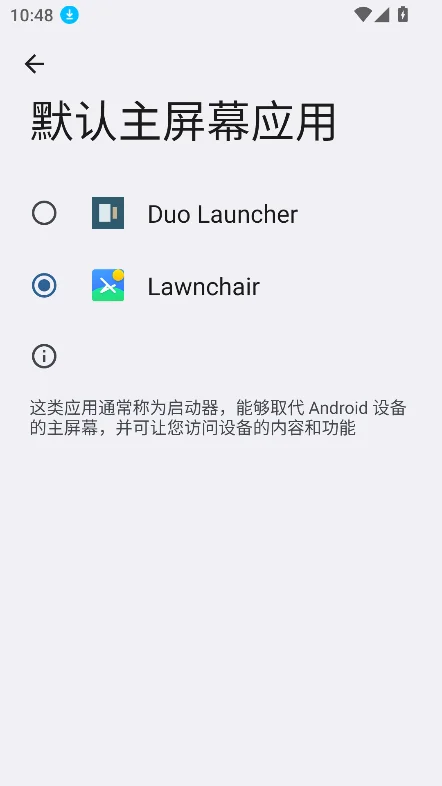Select Duo Launcher as default home app
The width and height of the screenshot is (442, 786).
coord(221,214)
